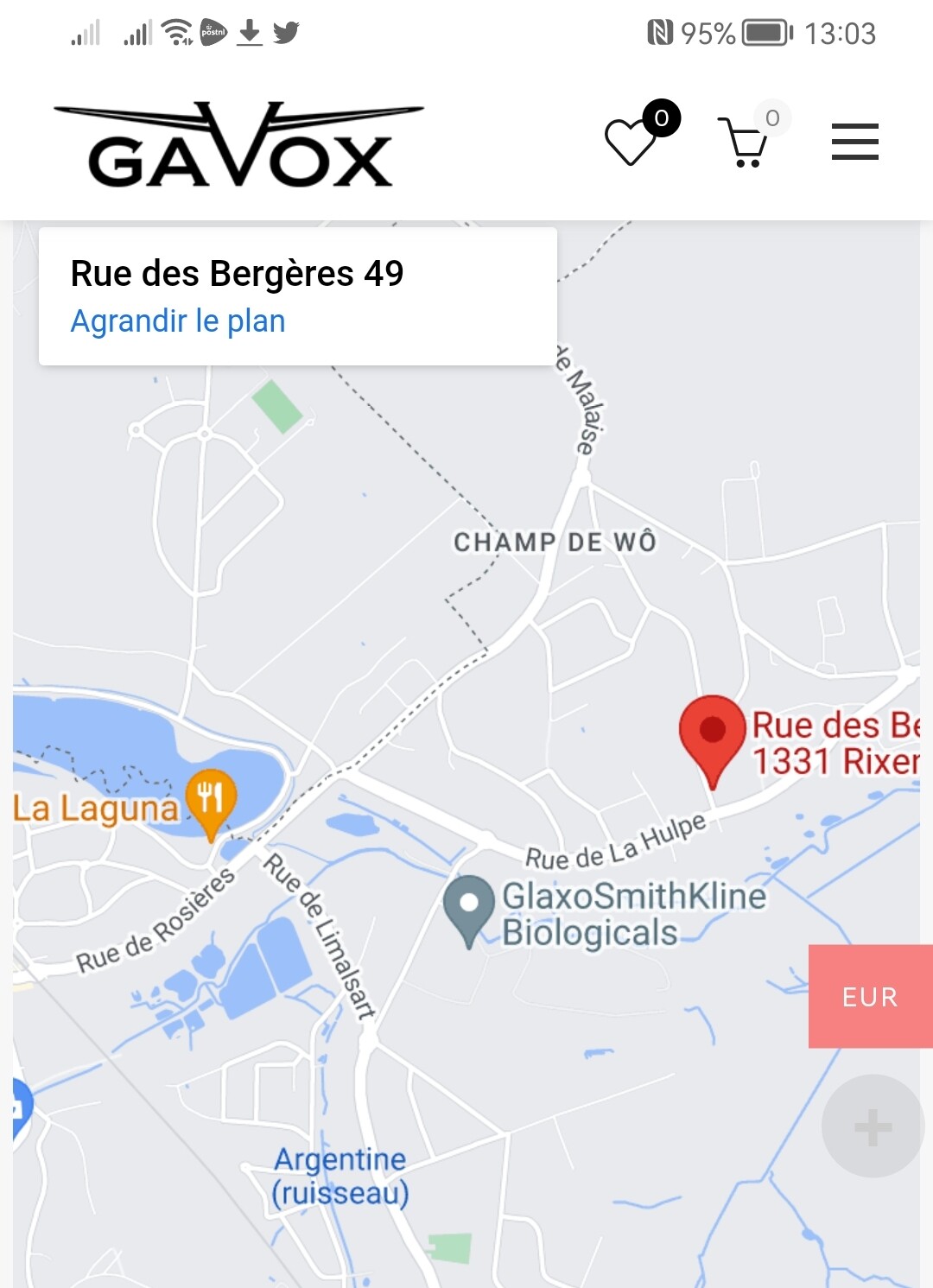Tap the Gavox logo to go home
The height and width of the screenshot is (1288, 933).
click(239, 145)
